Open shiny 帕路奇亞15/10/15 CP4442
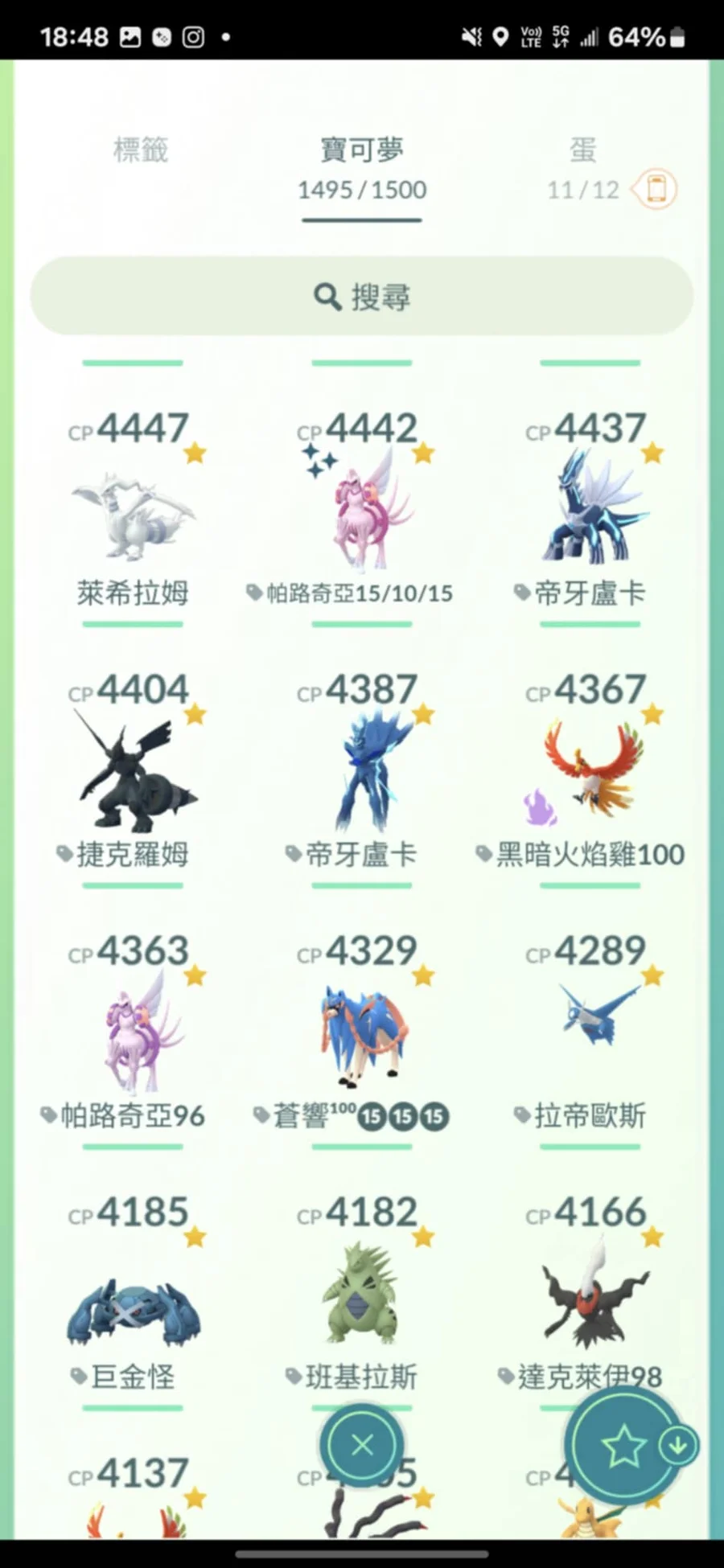Image resolution: width=724 pixels, height=1568 pixels. 361,511
